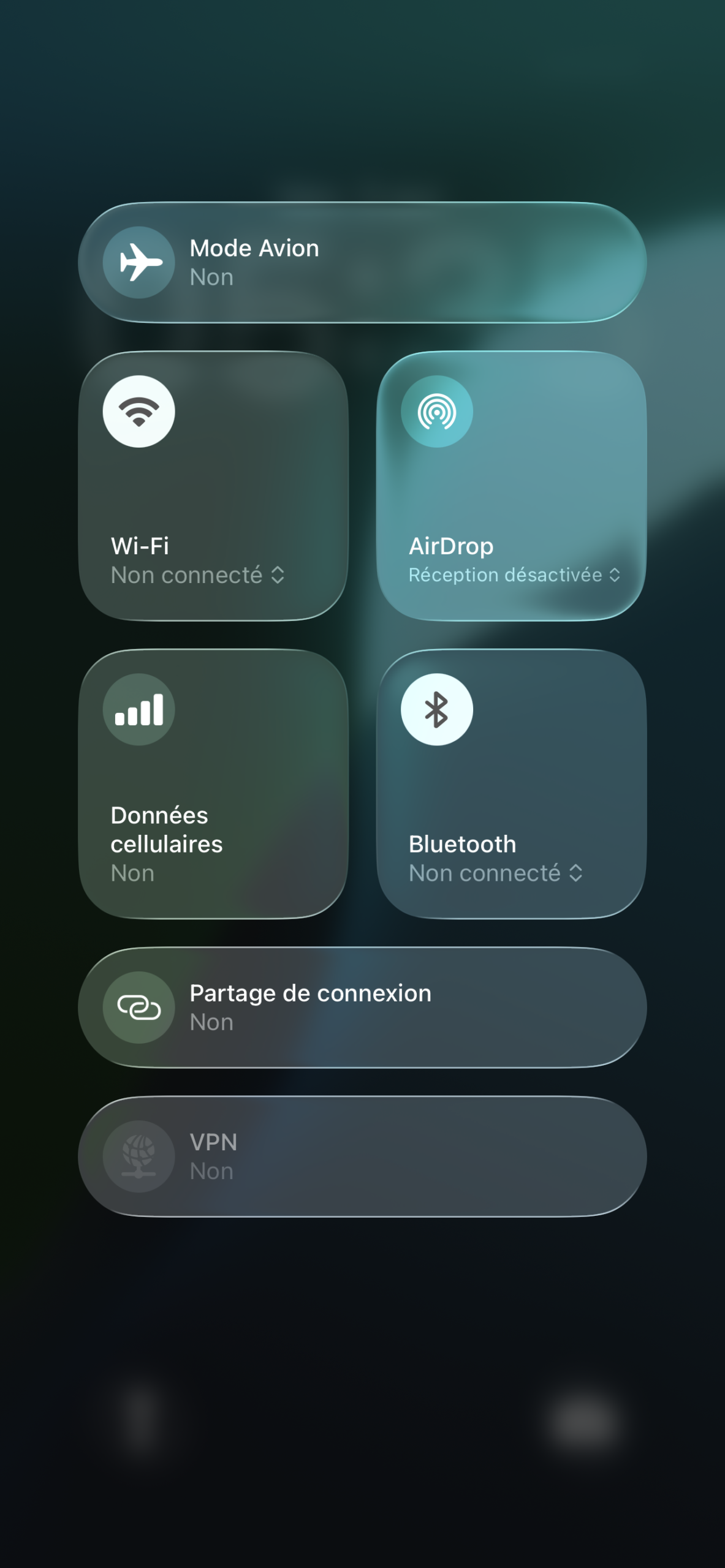725x1568 pixels.
Task: Enable Données cellulaires
Action: (x=139, y=709)
